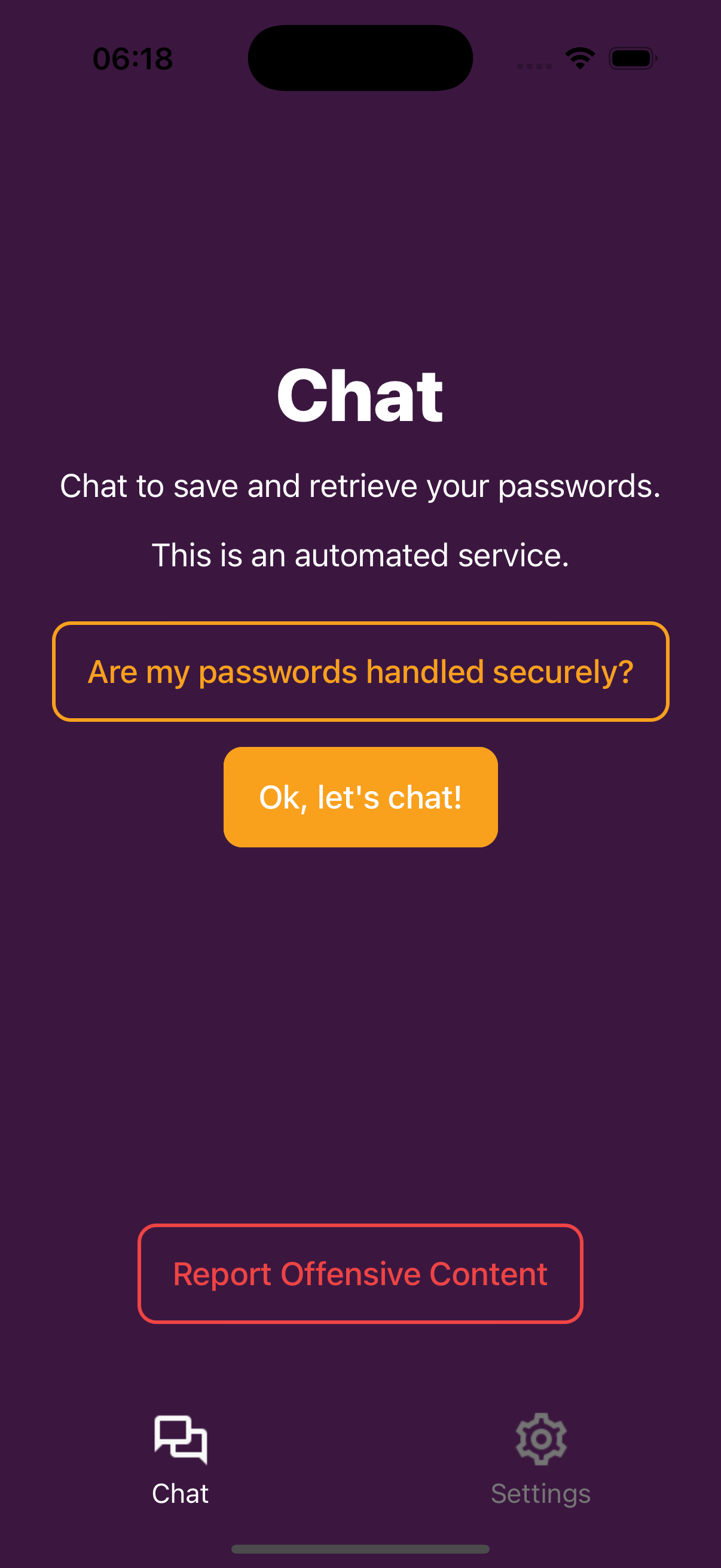721x1568 pixels.
Task: Tap the battery indicator icon
Action: 631,58
